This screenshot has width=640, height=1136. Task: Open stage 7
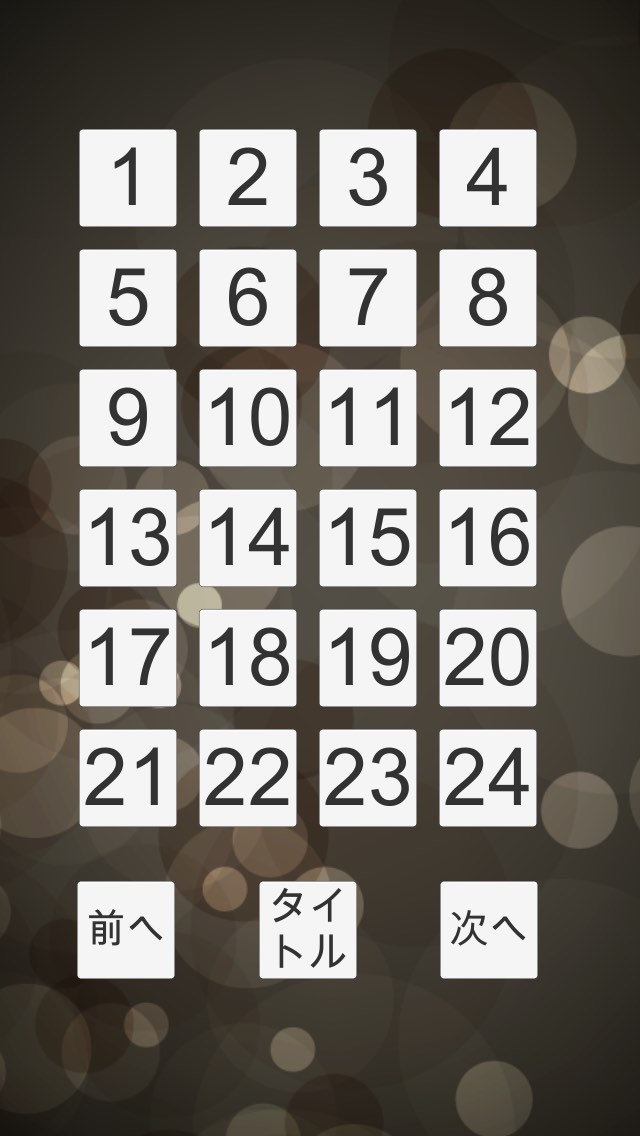[x=368, y=298]
